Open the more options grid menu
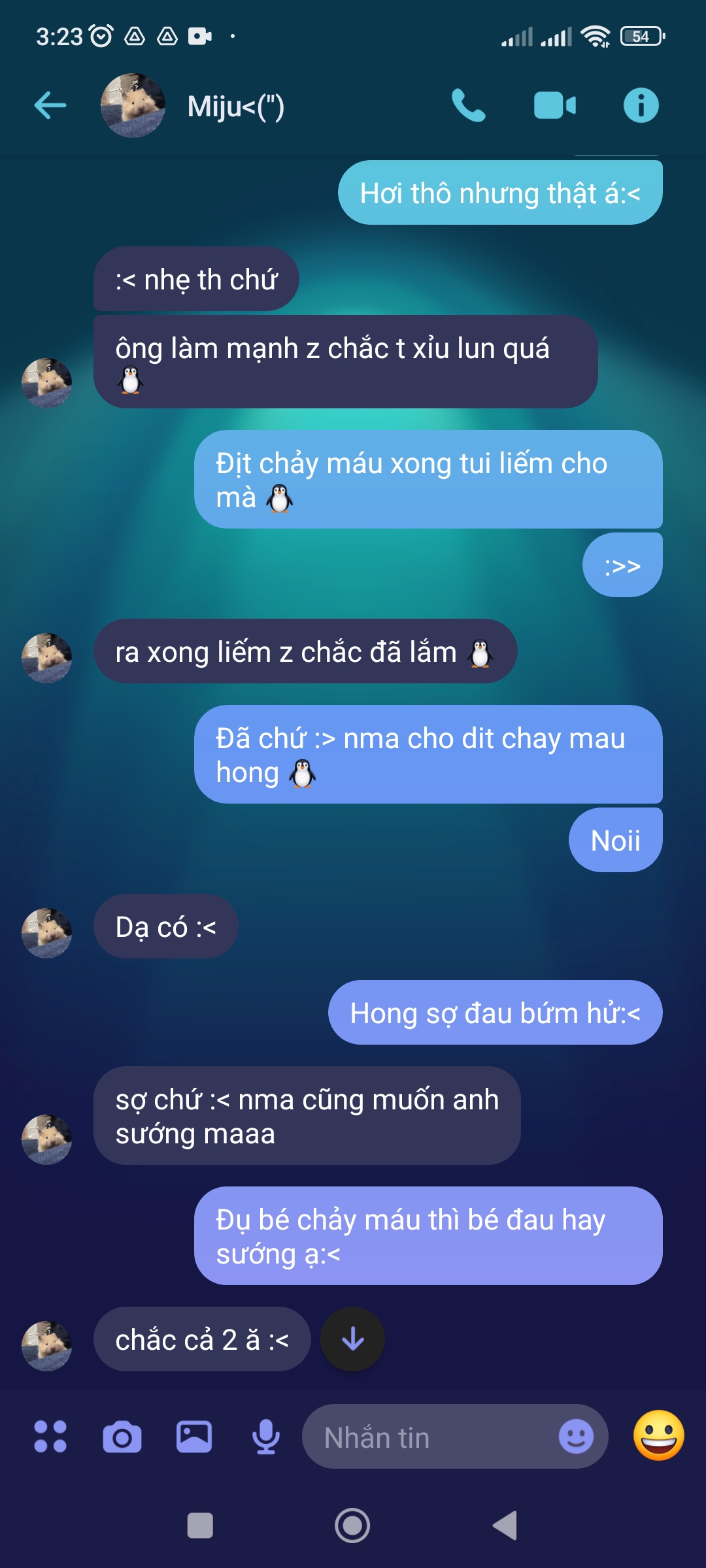Viewport: 706px width, 1568px height. click(50, 1437)
